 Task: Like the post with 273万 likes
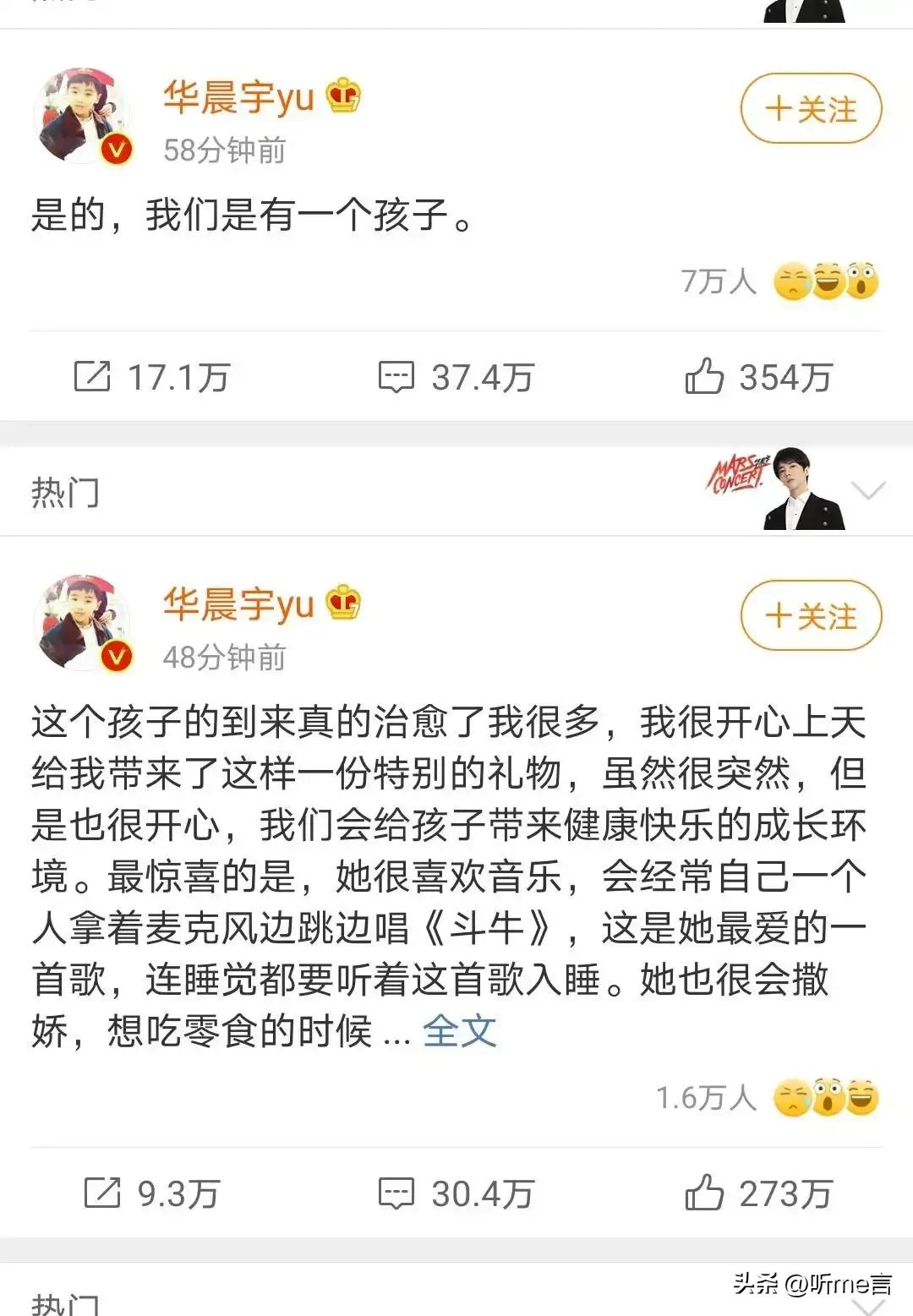[758, 1193]
